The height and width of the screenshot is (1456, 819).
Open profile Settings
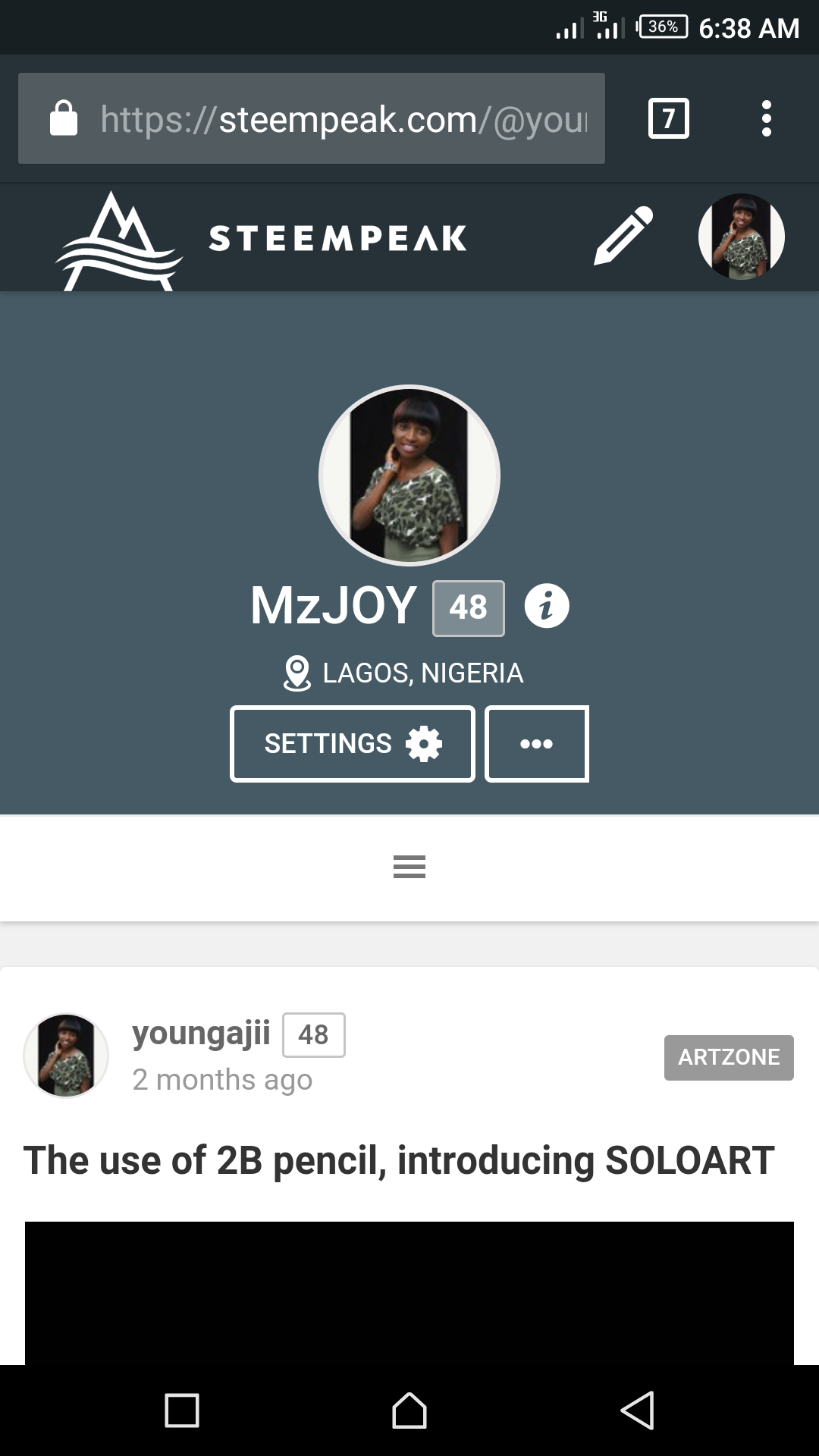pos(353,744)
